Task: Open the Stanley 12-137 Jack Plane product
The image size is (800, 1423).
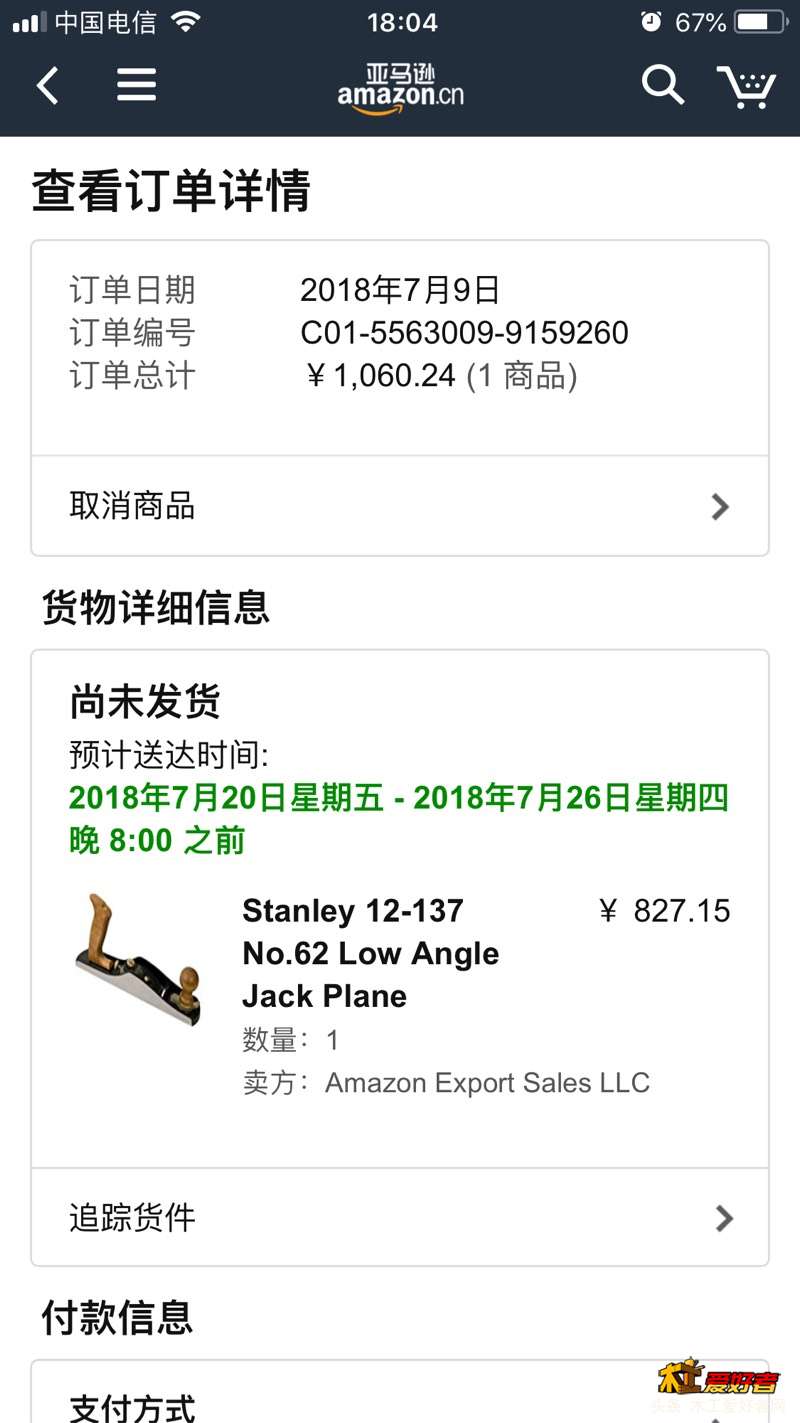Action: pyautogui.click(x=370, y=953)
